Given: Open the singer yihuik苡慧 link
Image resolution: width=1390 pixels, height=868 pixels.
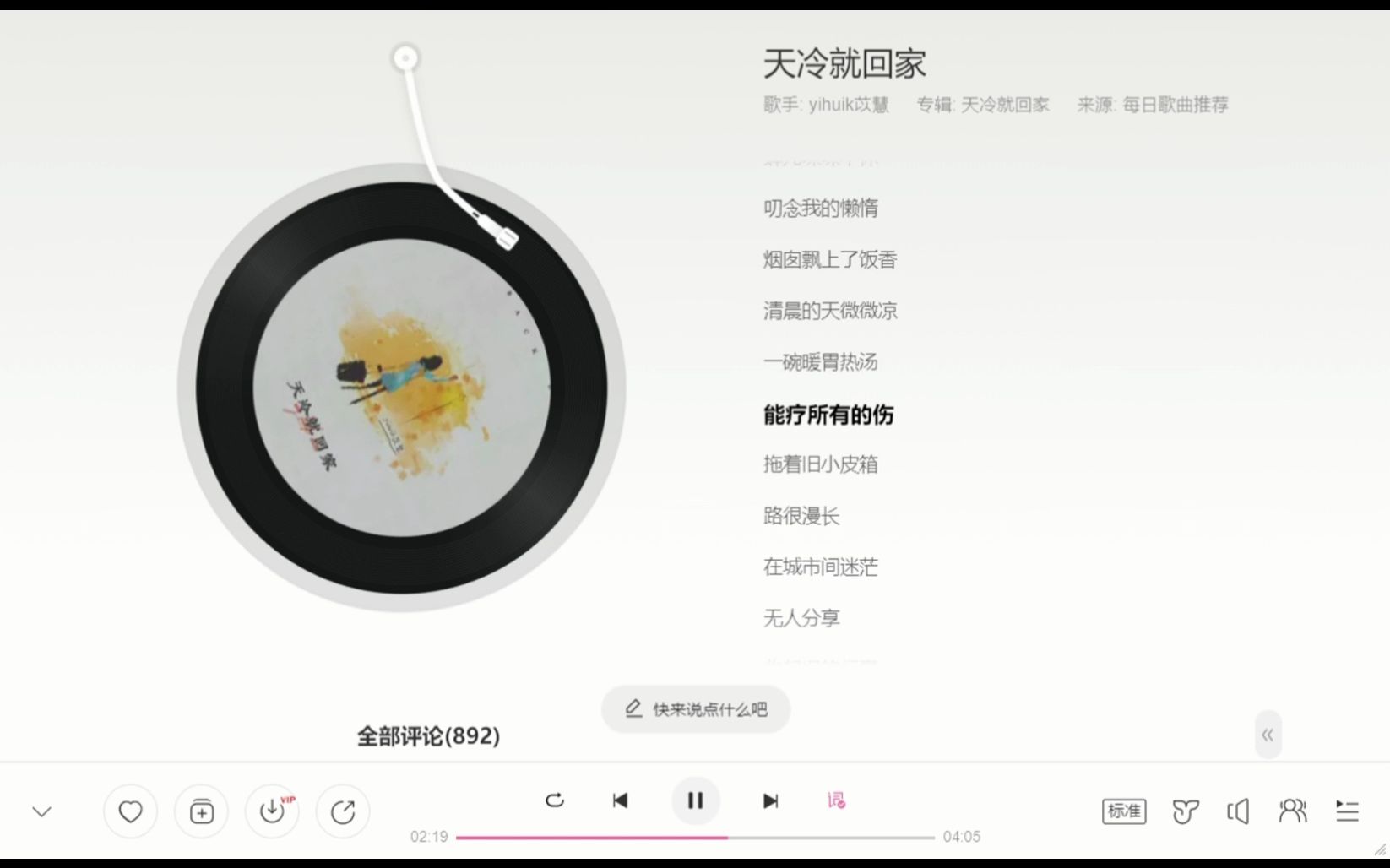Looking at the screenshot, I should [x=848, y=105].
